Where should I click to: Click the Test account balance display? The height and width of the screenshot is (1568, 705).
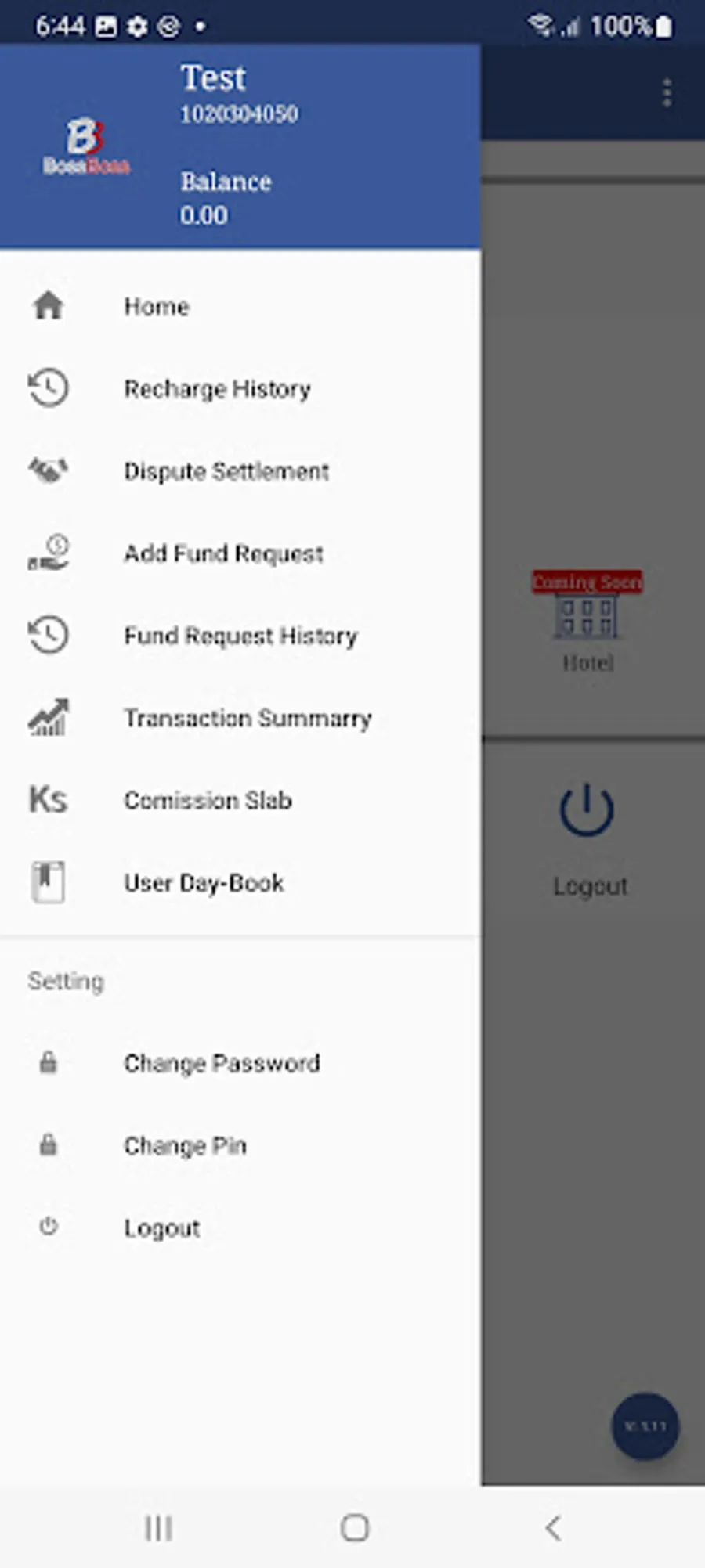tap(226, 197)
